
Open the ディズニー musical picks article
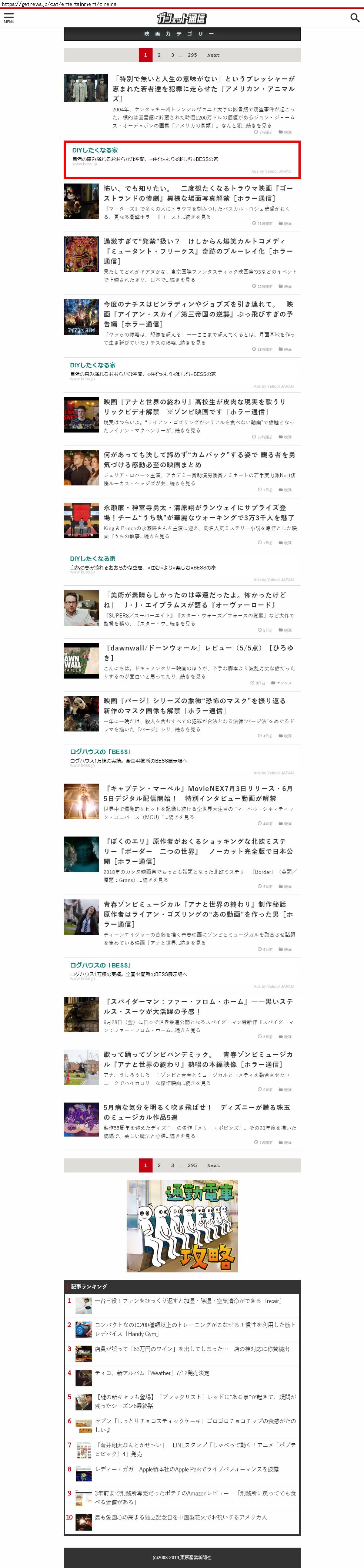(196, 1112)
